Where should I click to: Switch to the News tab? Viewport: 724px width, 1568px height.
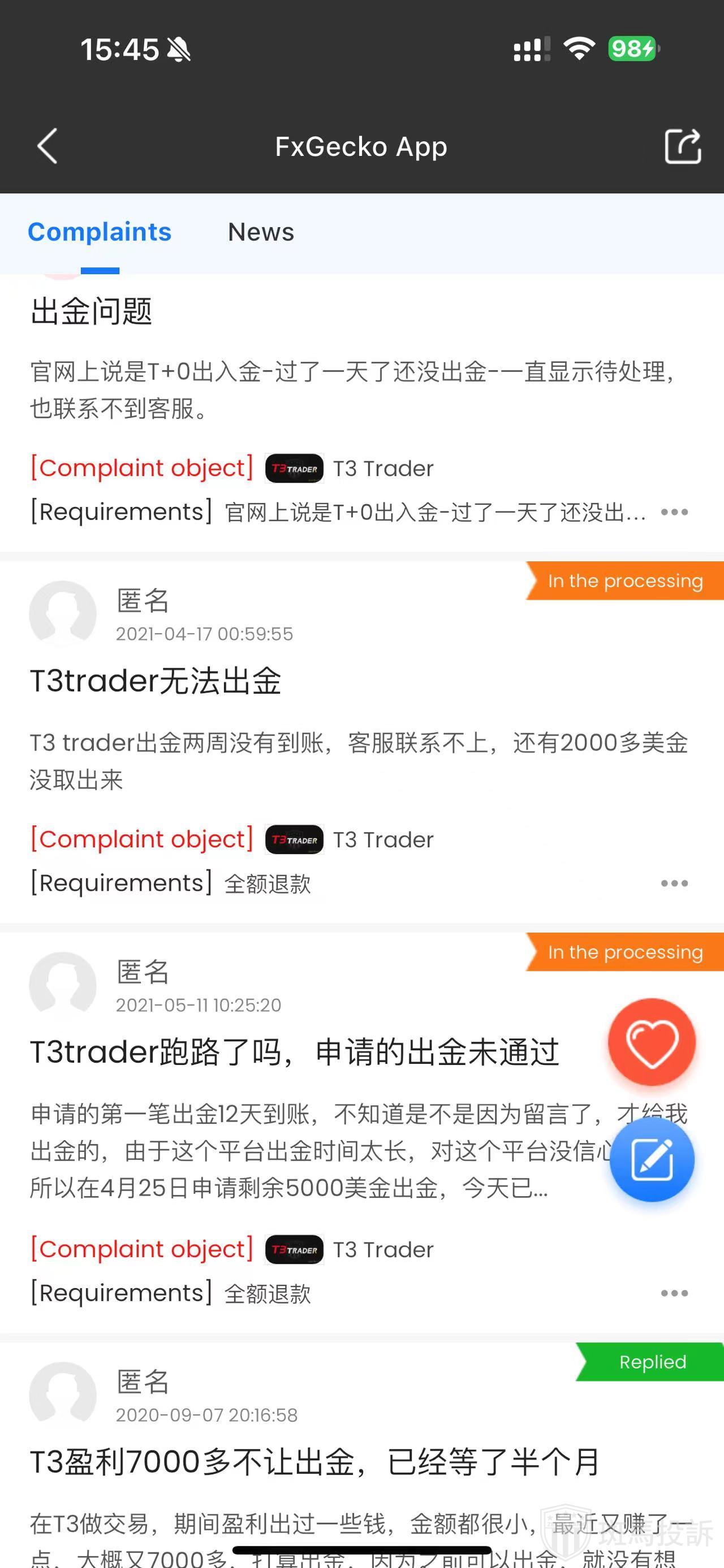(261, 232)
